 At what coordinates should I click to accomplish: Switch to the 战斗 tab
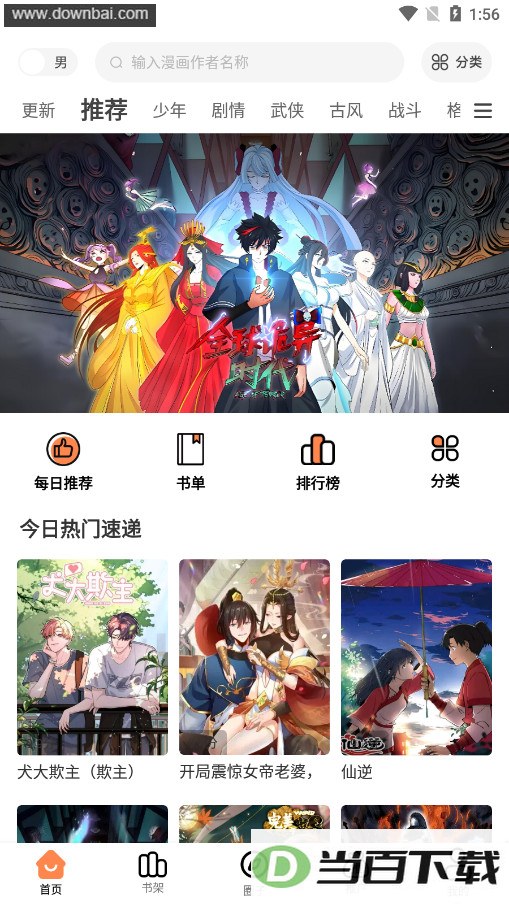coord(405,110)
